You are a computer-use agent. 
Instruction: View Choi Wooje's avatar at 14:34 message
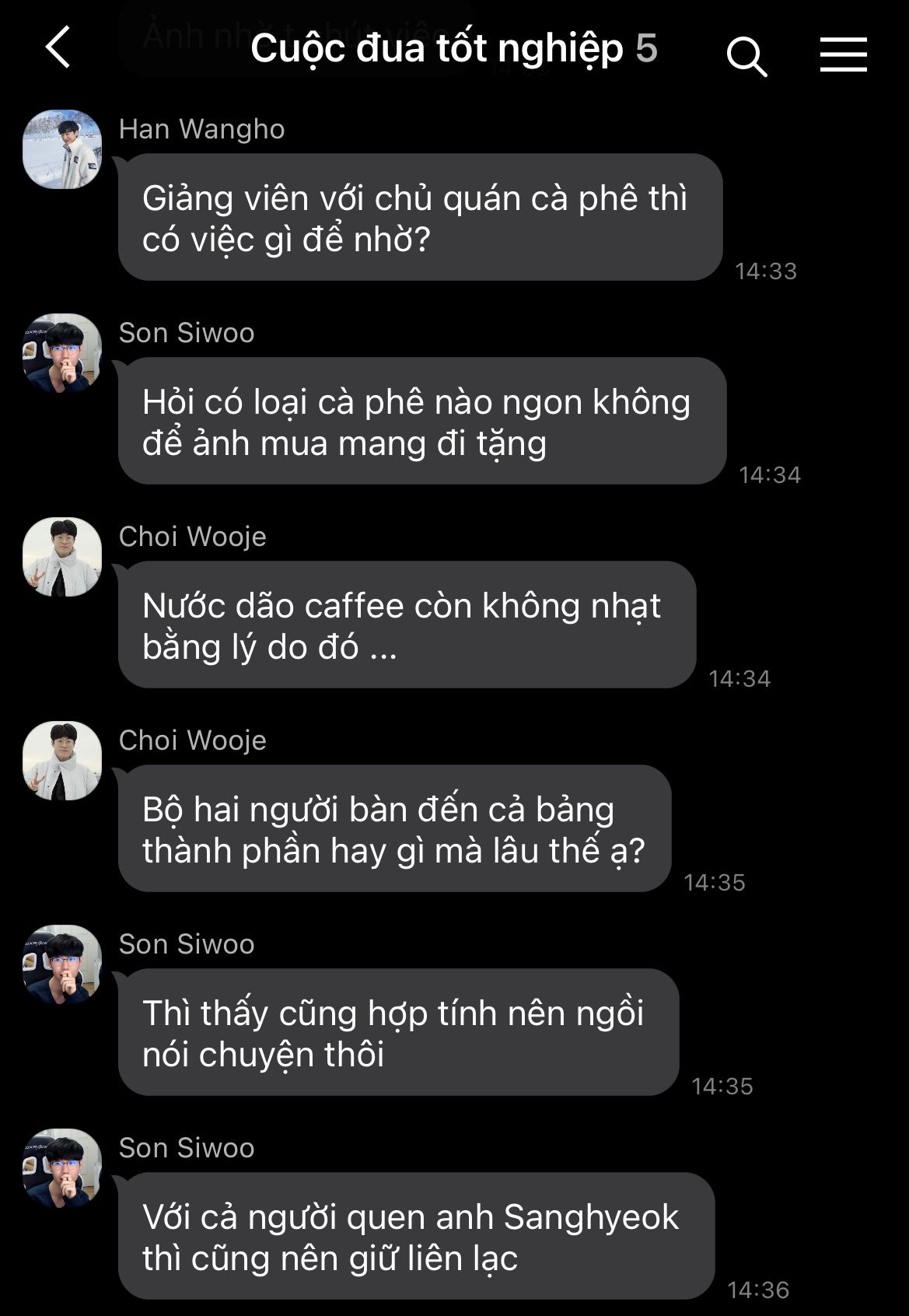62,557
